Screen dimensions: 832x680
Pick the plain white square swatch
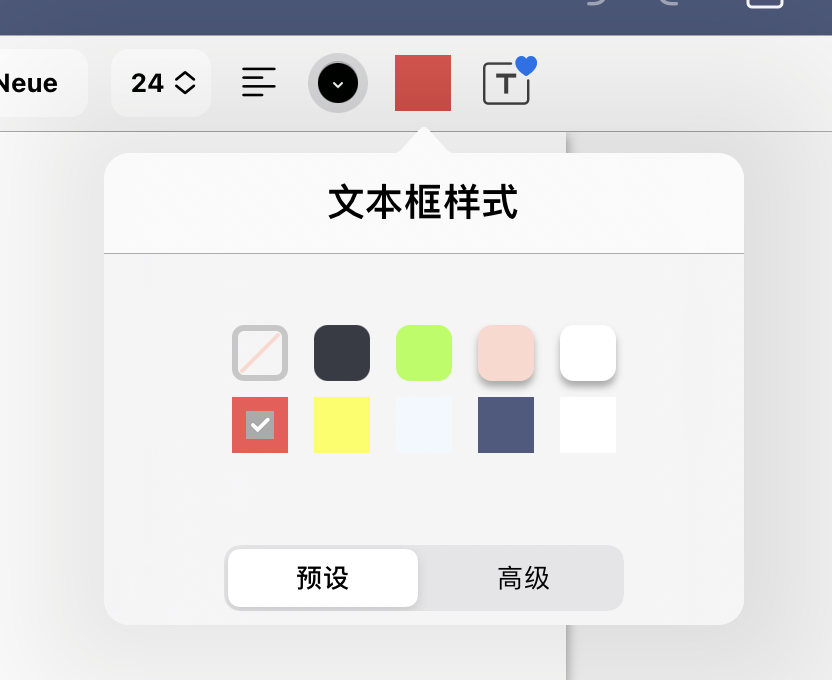click(588, 425)
